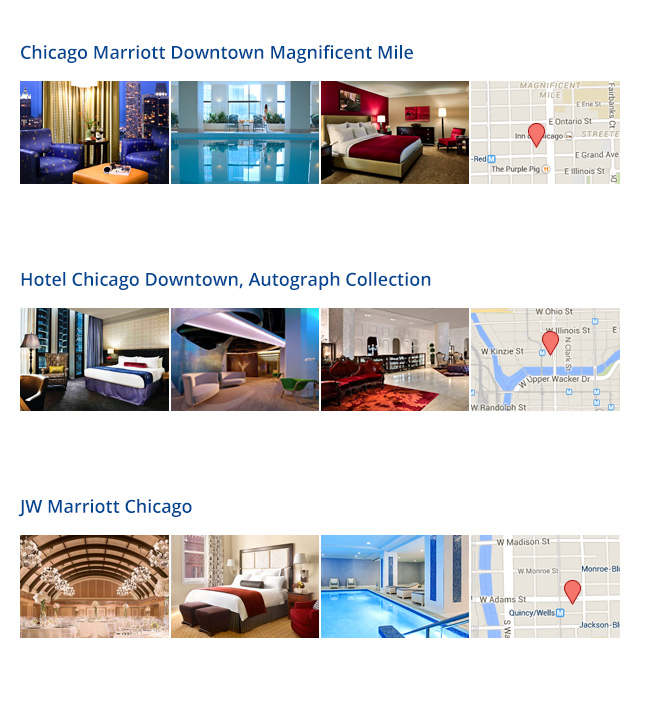Image resolution: width=652 pixels, height=705 pixels.
Task: Open JW Marriott Chicago map thumbnail
Action: click(545, 587)
